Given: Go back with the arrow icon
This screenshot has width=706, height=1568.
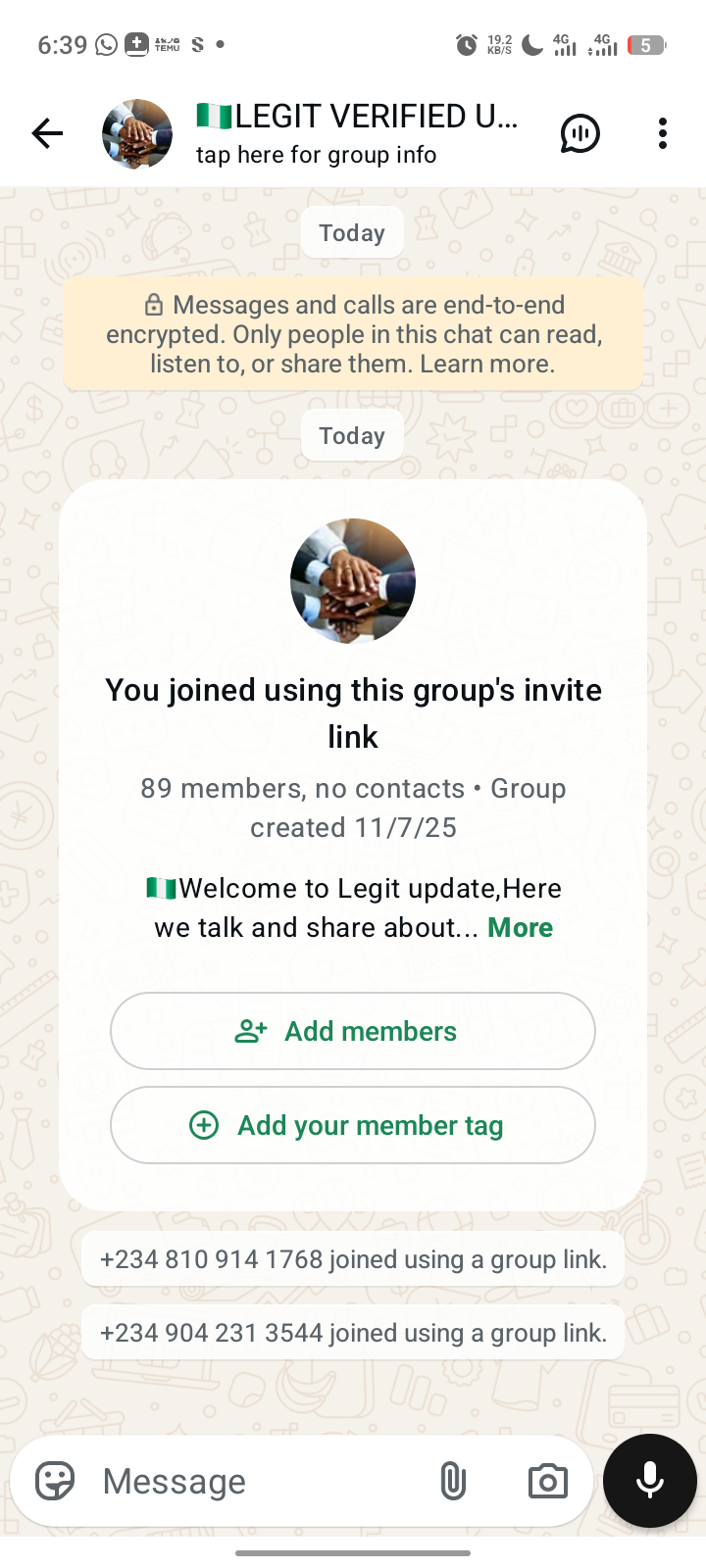Looking at the screenshot, I should (x=46, y=133).
